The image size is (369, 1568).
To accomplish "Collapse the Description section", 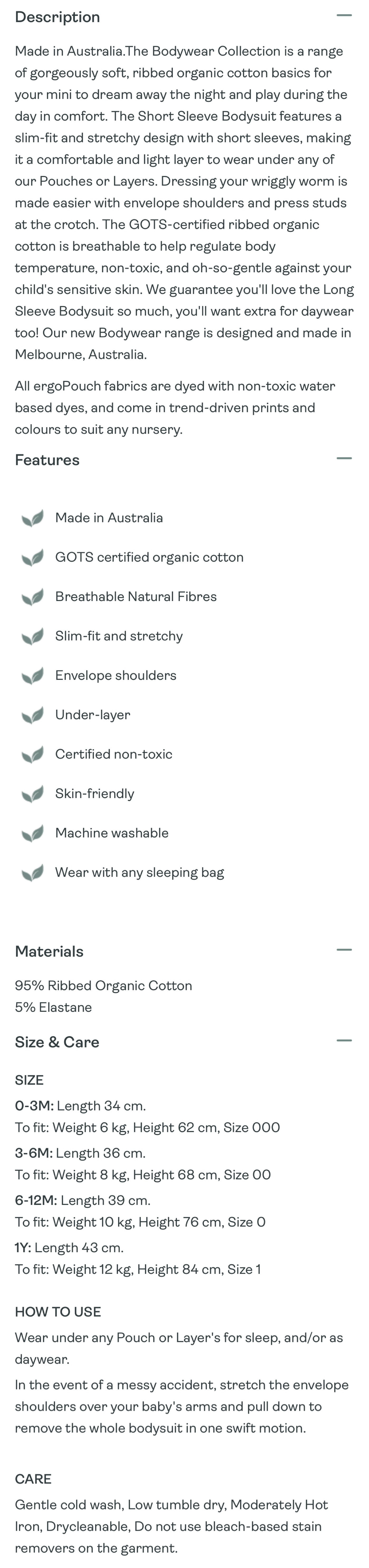I will (x=344, y=16).
